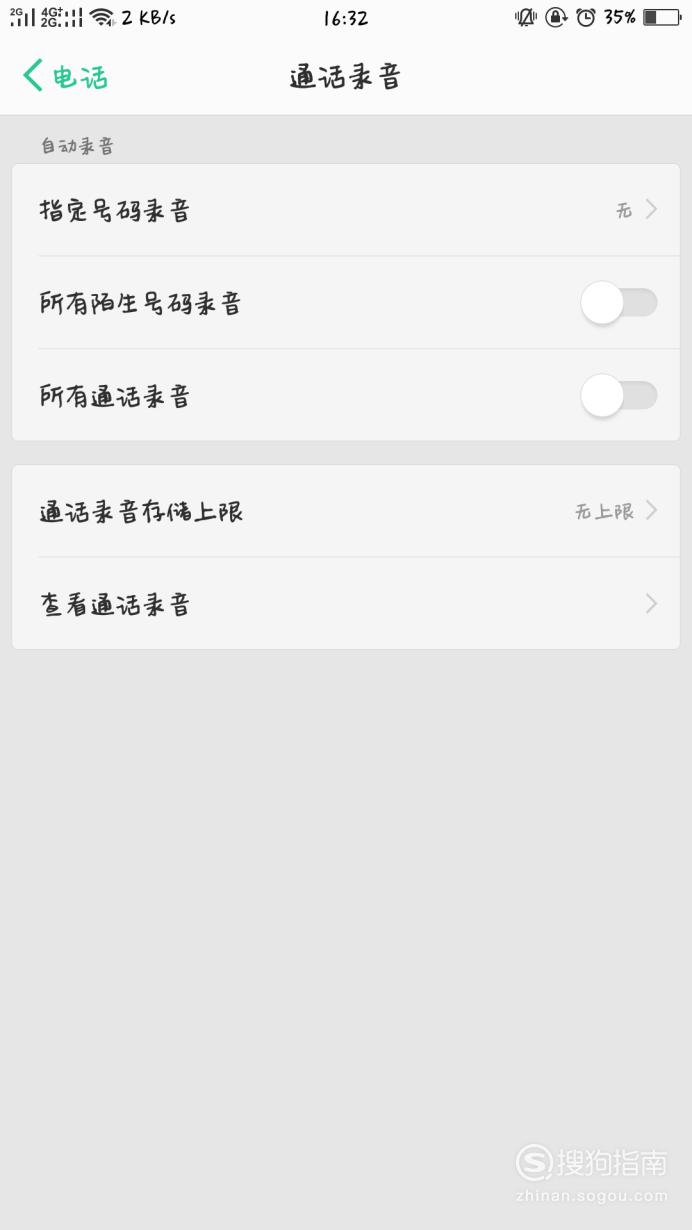This screenshot has height=1230, width=692.
Task: Toggle 所有通话录音 on
Action: (x=619, y=396)
